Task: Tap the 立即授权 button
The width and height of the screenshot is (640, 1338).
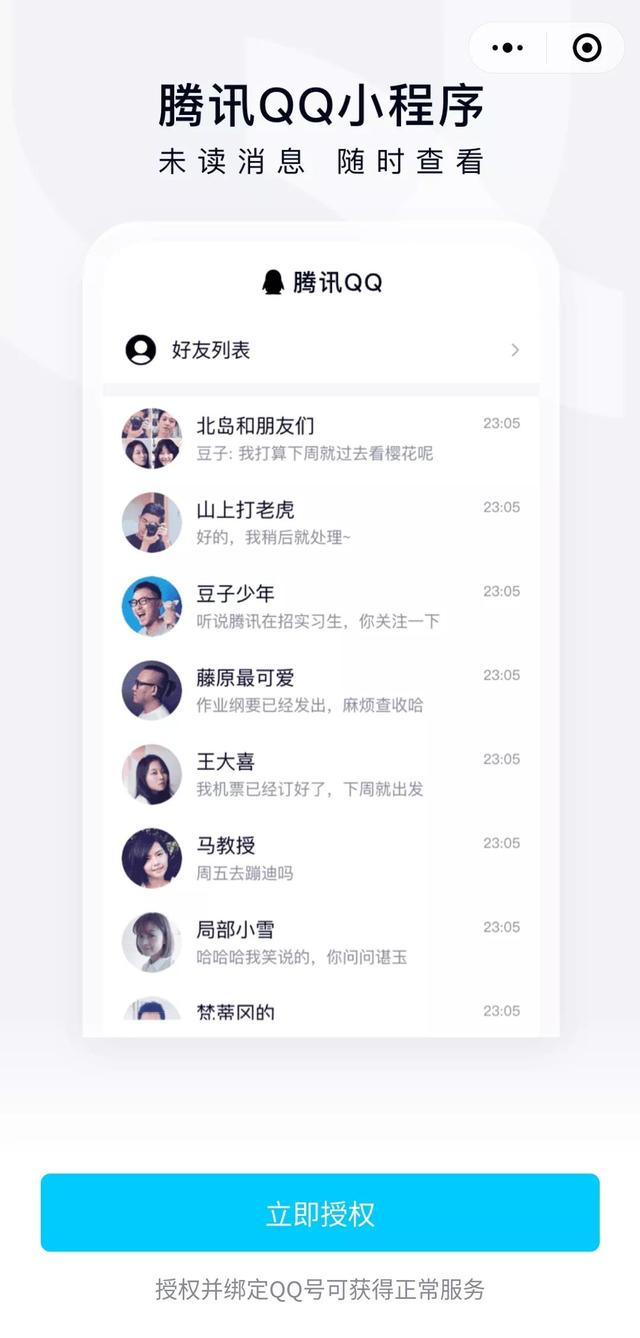Action: pos(320,1213)
